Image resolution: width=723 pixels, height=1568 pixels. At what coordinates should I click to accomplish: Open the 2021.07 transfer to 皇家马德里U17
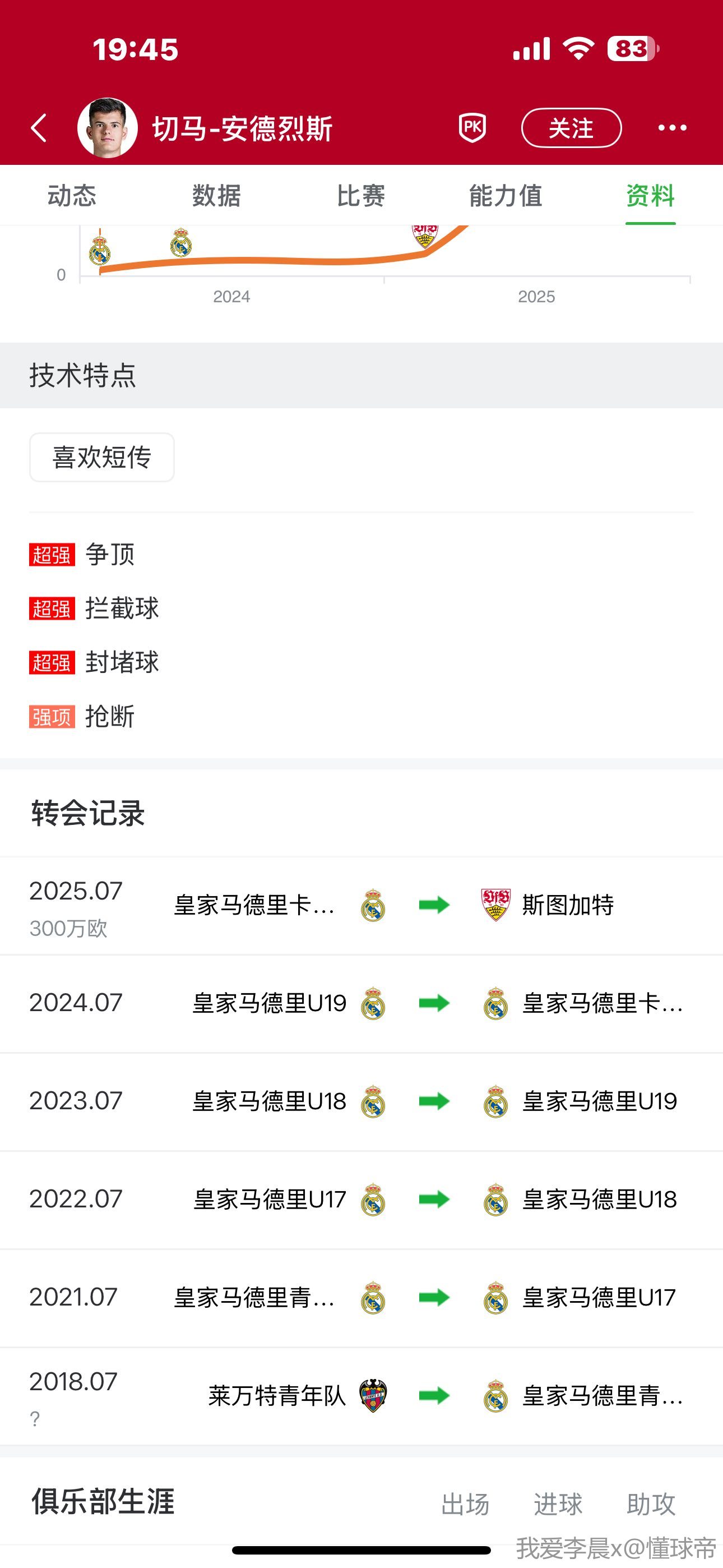tap(361, 1298)
